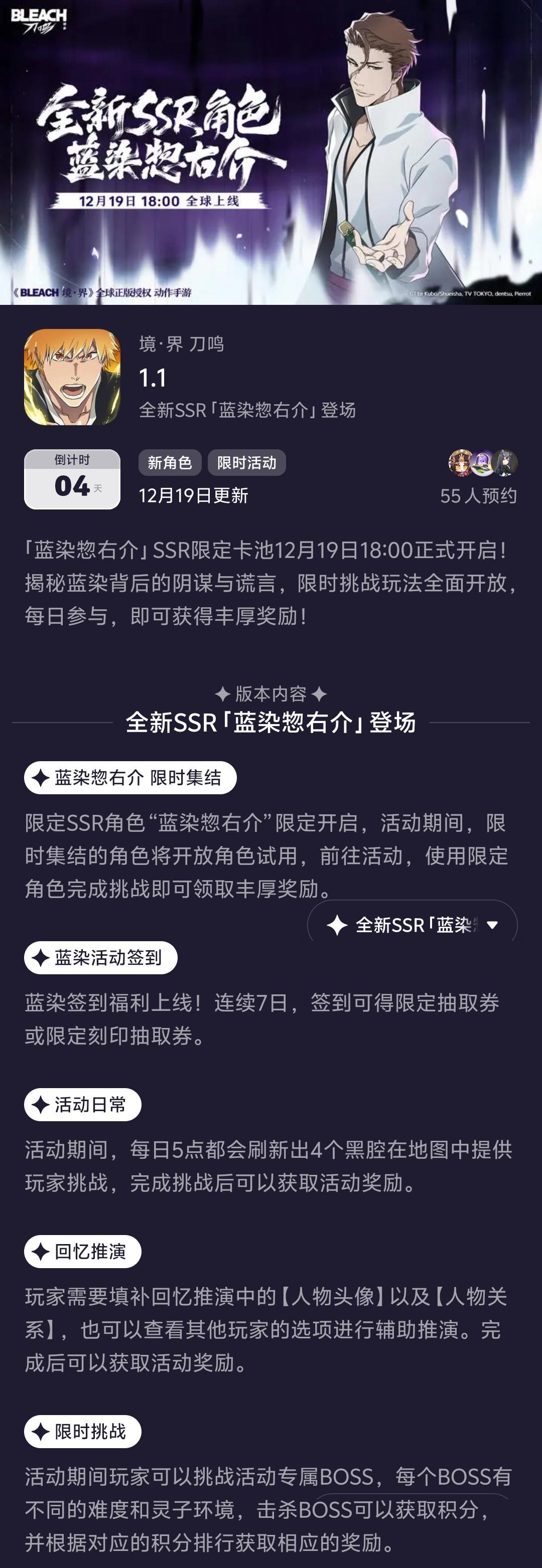Tap the 新角色 tag chip
The height and width of the screenshot is (1568, 542).
coord(170,463)
